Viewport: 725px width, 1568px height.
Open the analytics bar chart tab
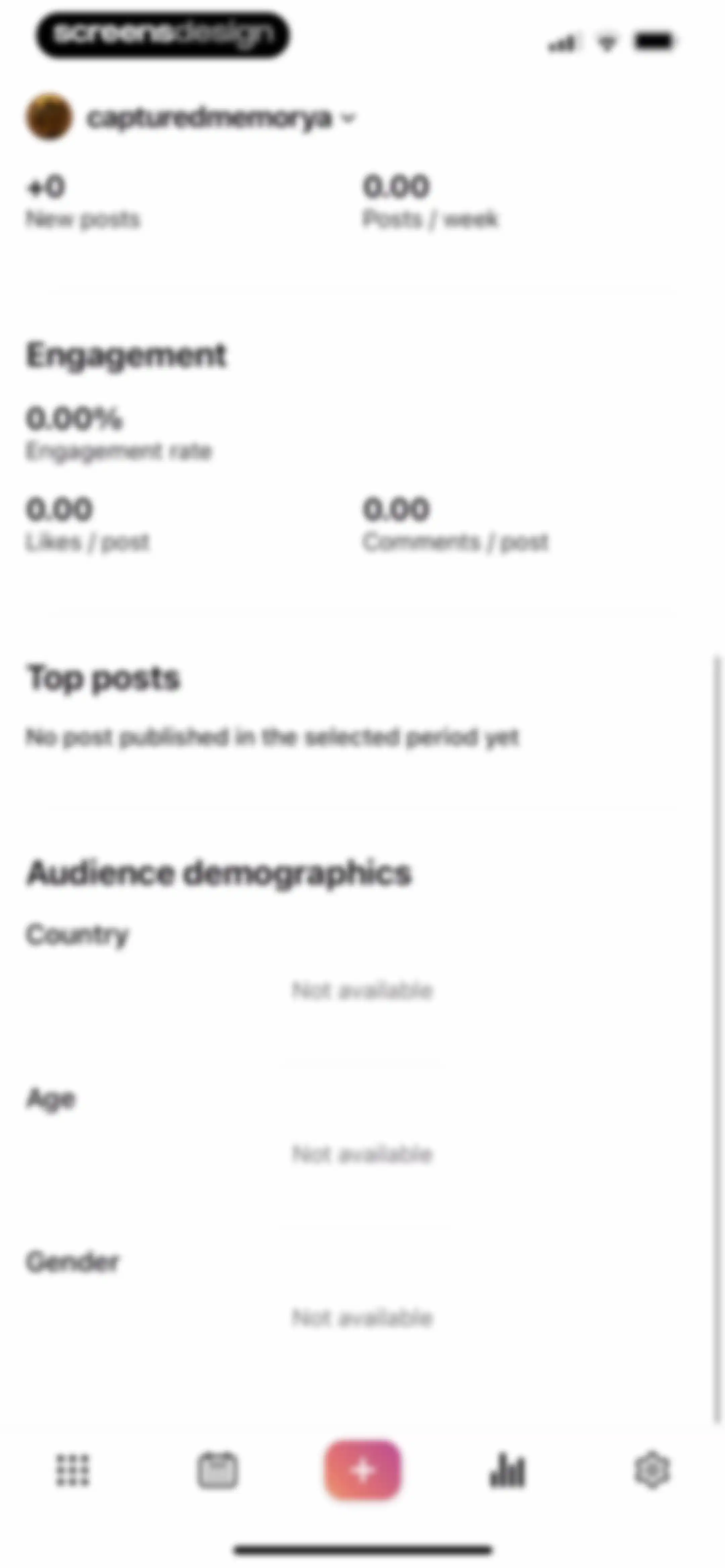[508, 1471]
